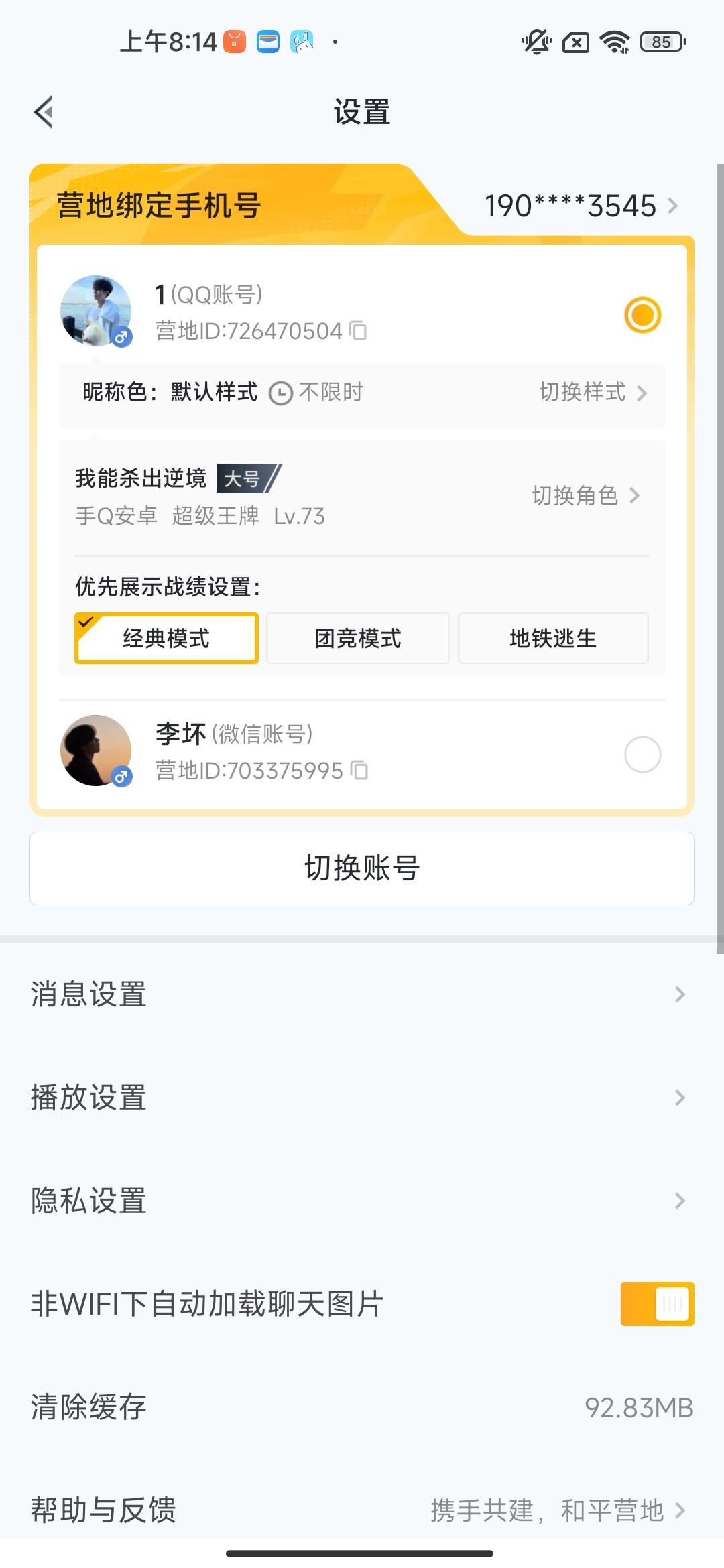The height and width of the screenshot is (1568, 724).
Task: Select the 地铁逃生 stats display mode
Action: point(552,639)
